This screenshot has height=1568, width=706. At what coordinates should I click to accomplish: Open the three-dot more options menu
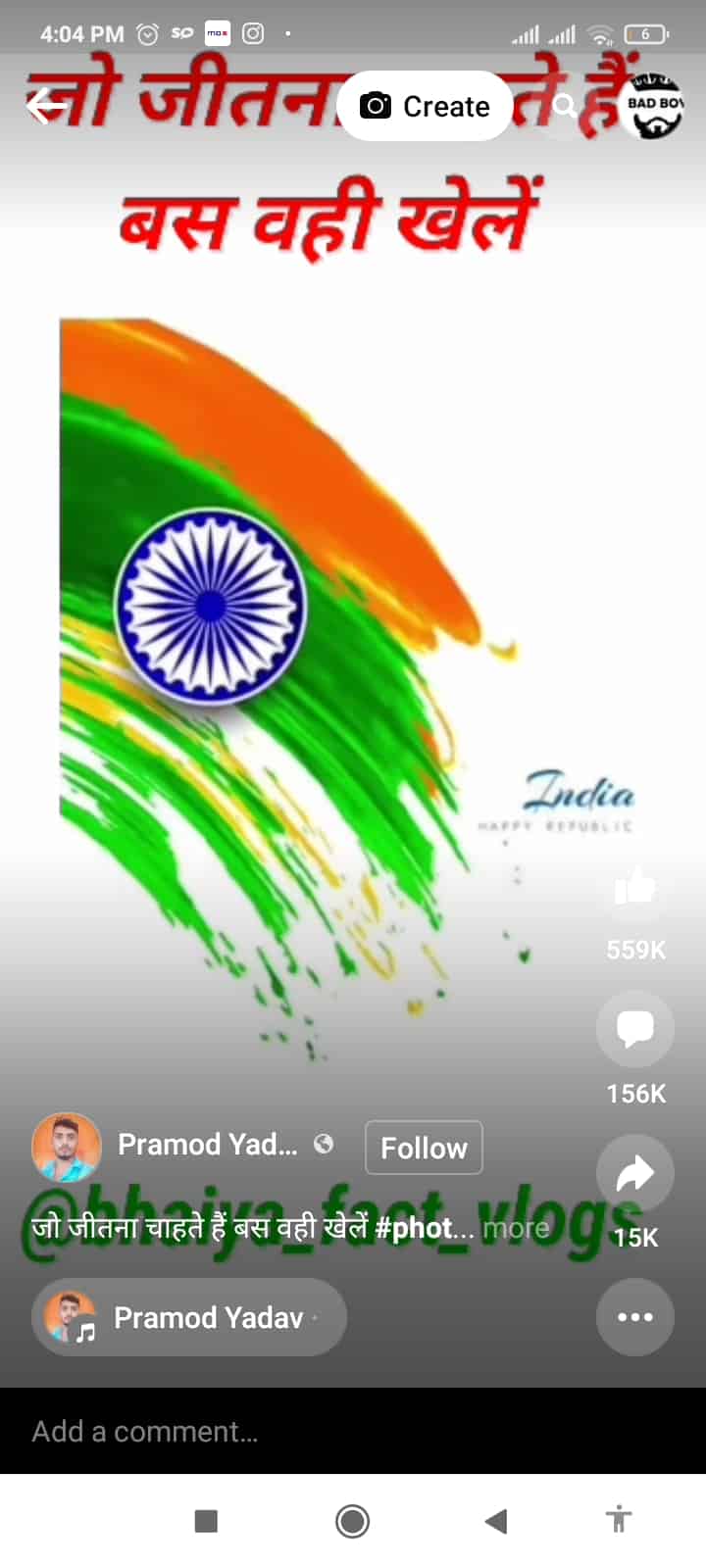(x=634, y=1317)
